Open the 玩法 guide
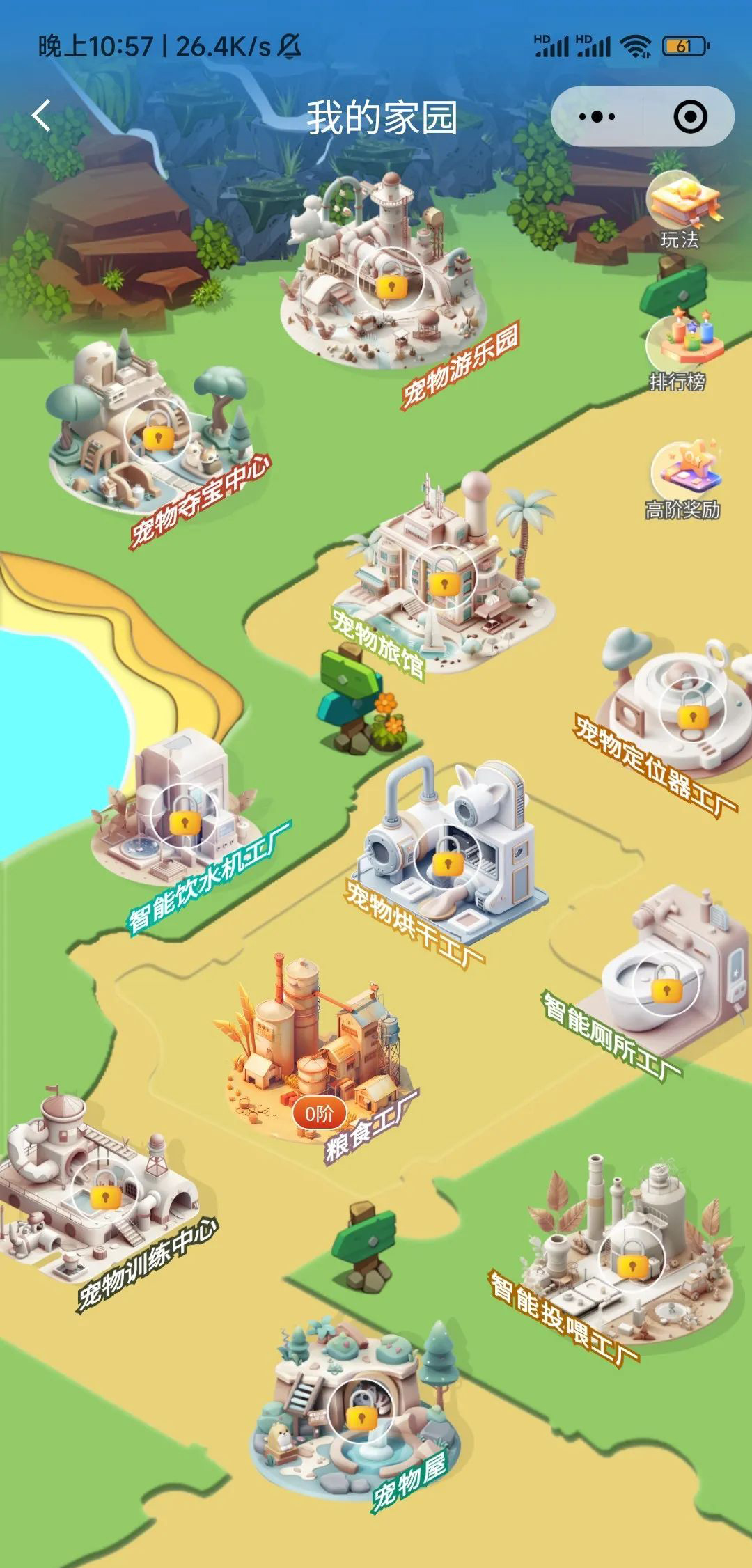Screen dimensions: 752x1568 click(682, 210)
